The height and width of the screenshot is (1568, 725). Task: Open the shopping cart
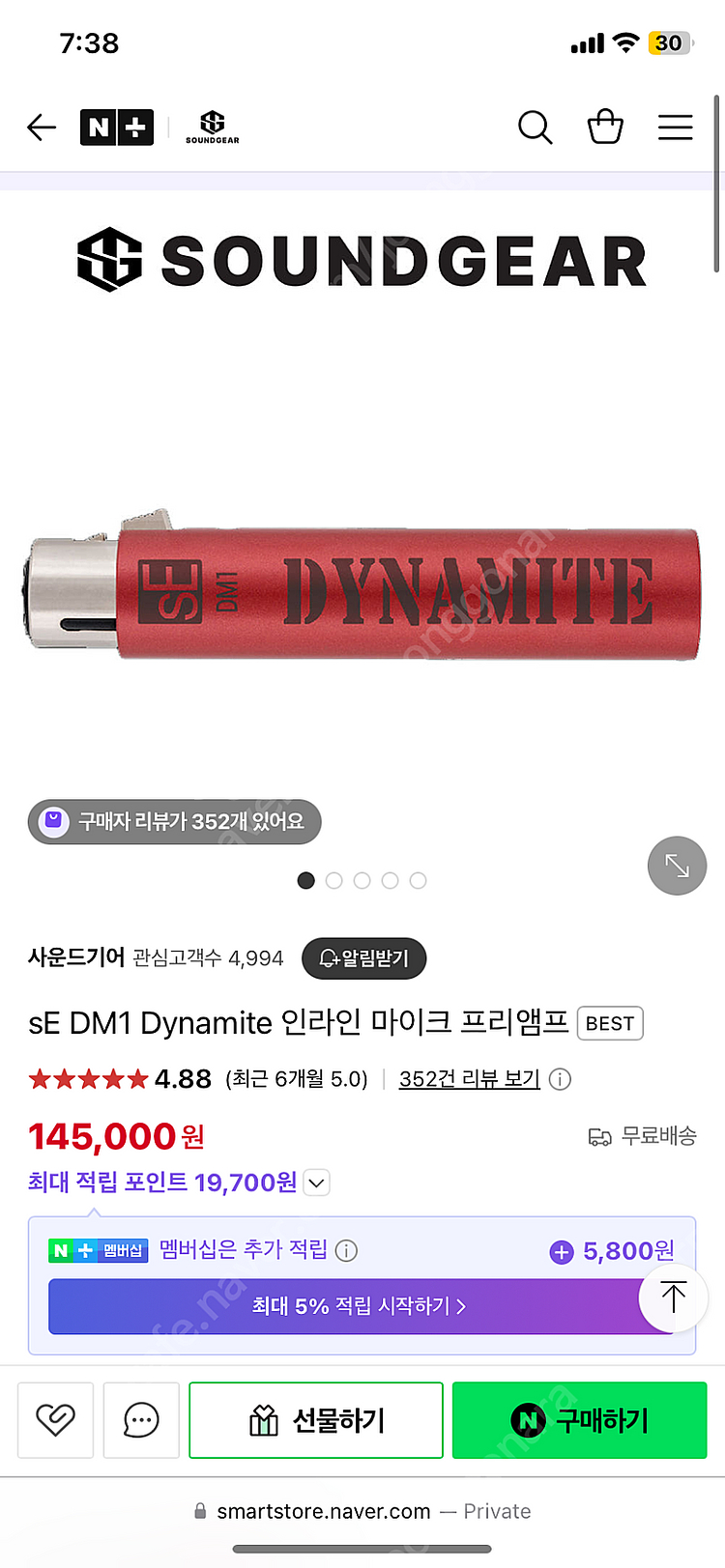pyautogui.click(x=605, y=128)
